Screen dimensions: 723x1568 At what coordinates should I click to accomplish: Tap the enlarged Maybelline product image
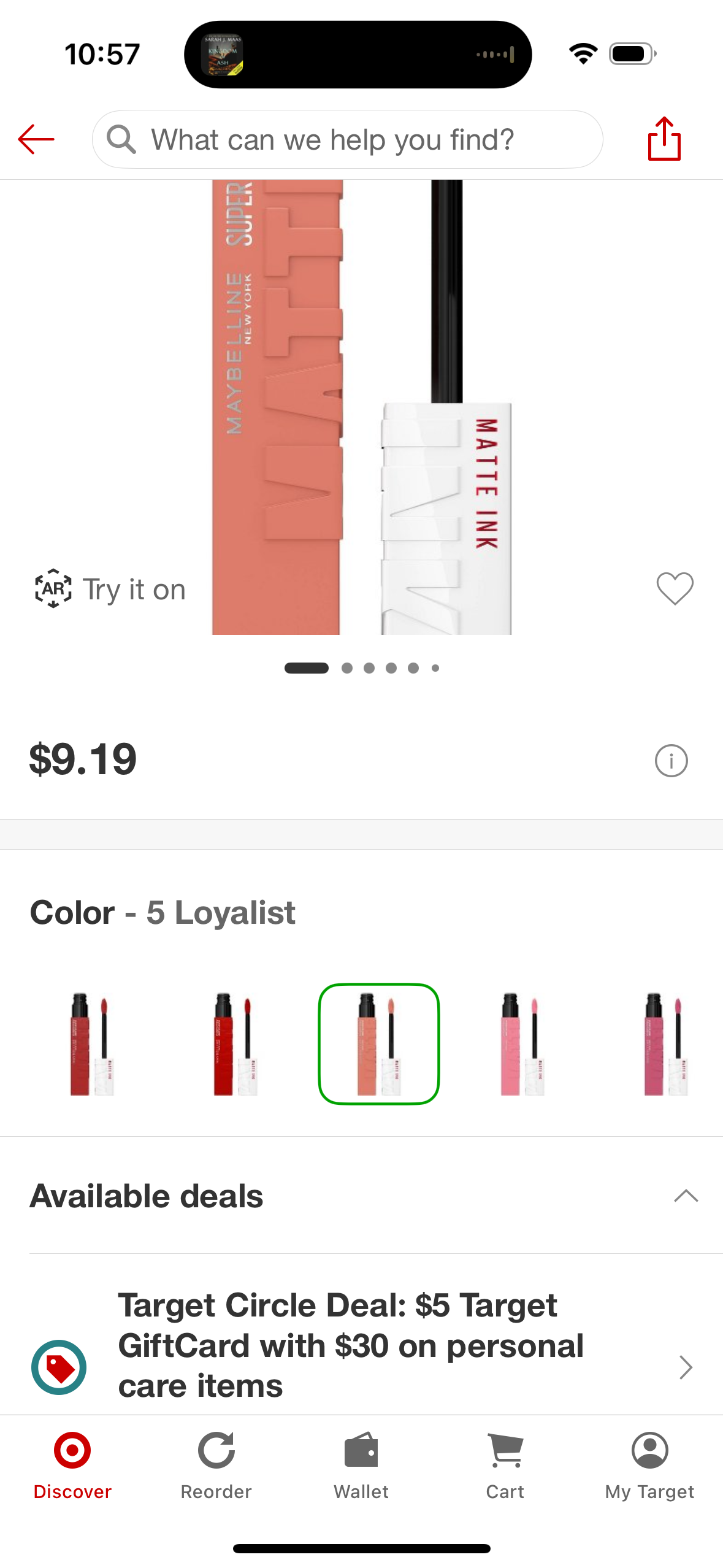coord(362,406)
